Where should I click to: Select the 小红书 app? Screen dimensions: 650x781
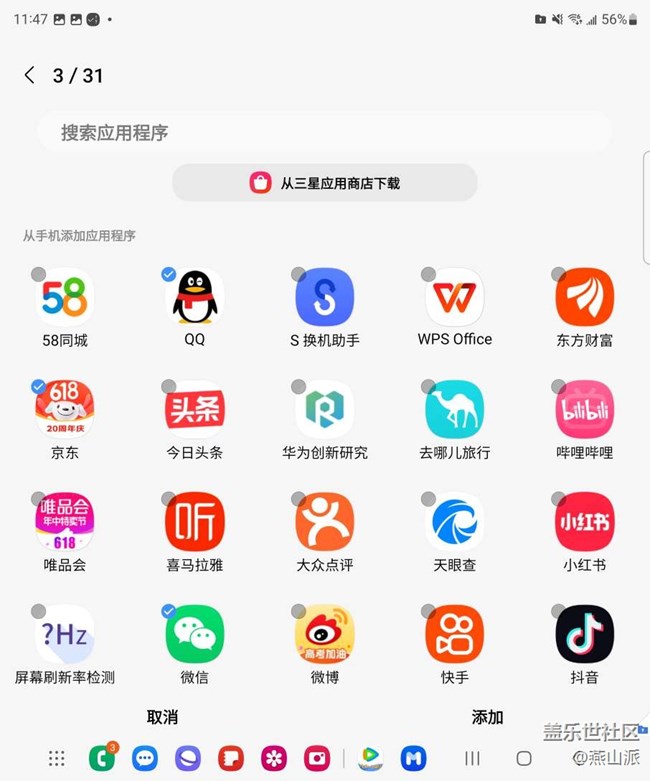tap(585, 523)
